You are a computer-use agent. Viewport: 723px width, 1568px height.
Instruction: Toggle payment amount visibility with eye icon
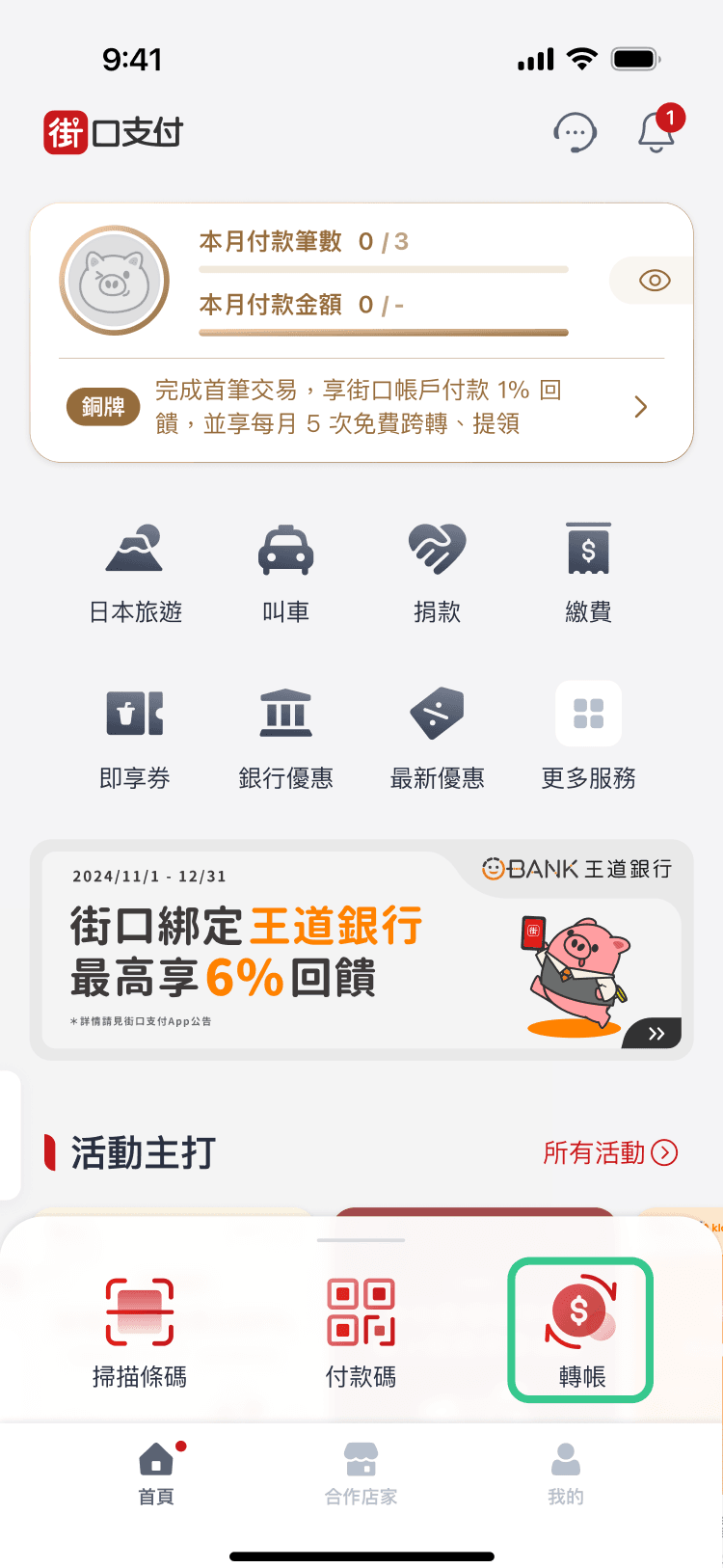(655, 281)
